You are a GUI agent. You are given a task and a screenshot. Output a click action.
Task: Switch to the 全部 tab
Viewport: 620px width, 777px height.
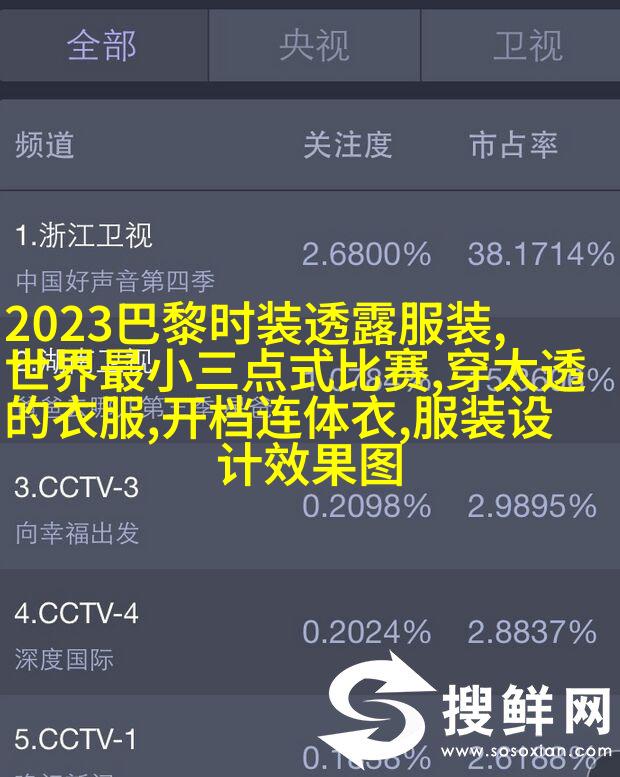101,45
